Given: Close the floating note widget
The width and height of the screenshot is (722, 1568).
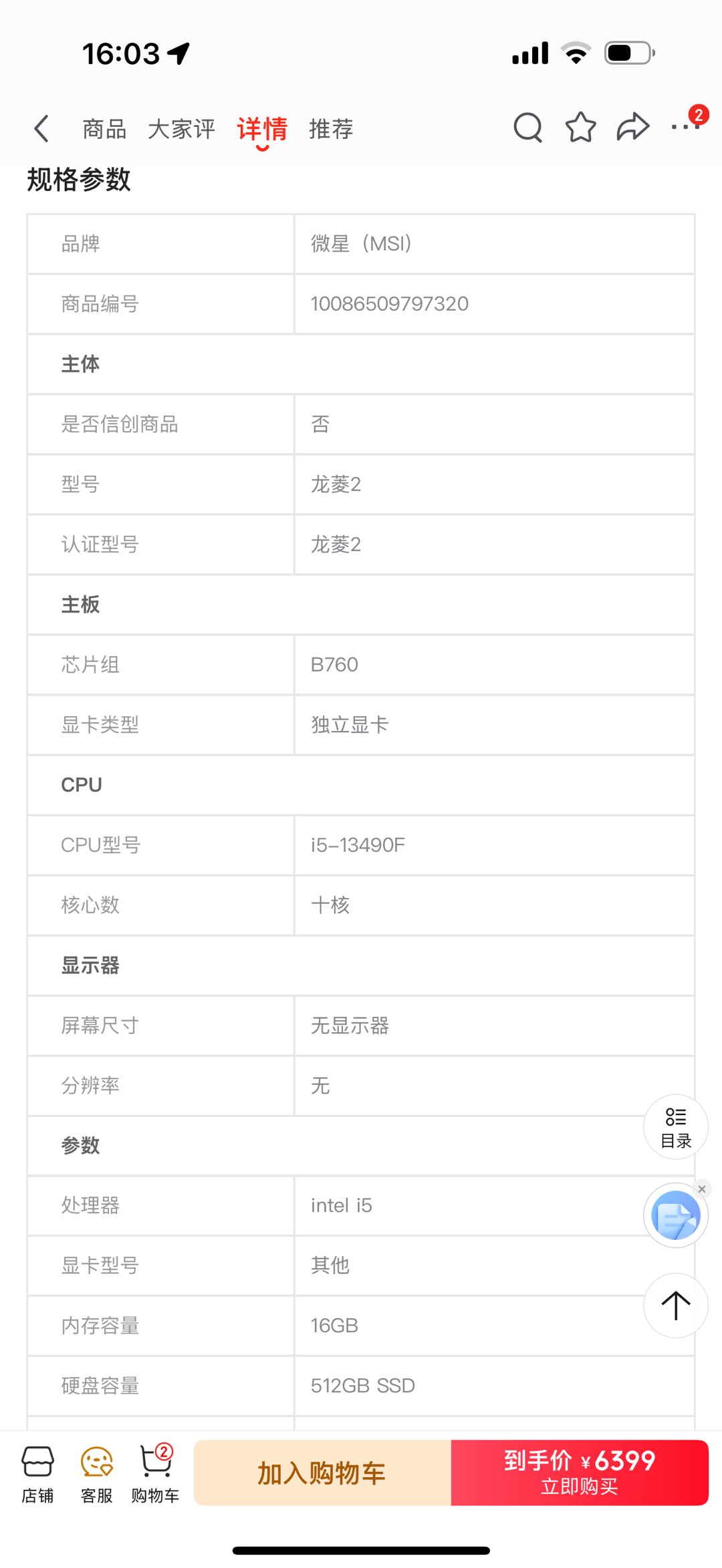Looking at the screenshot, I should tap(701, 1189).
